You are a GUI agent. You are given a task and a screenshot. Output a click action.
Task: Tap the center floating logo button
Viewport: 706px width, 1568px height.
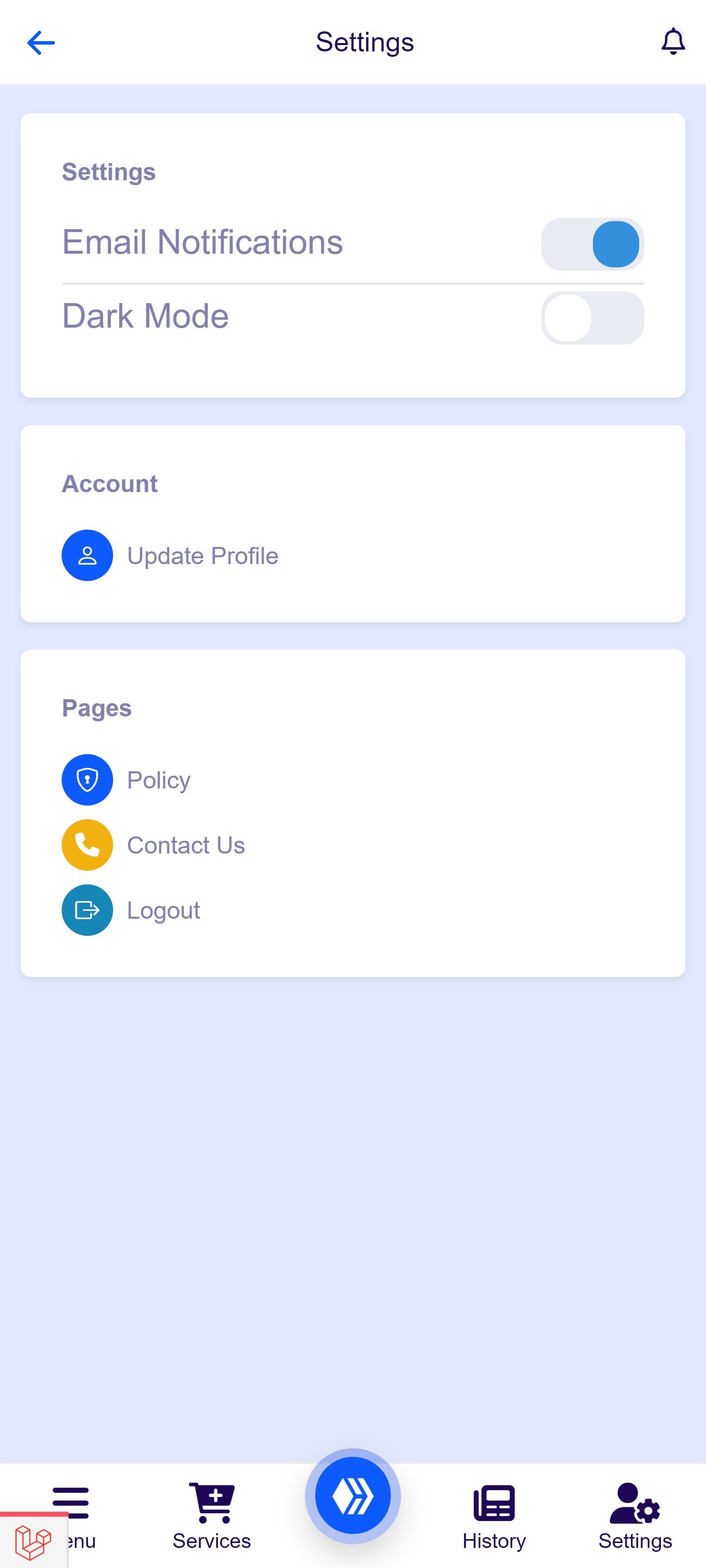coord(353,1496)
